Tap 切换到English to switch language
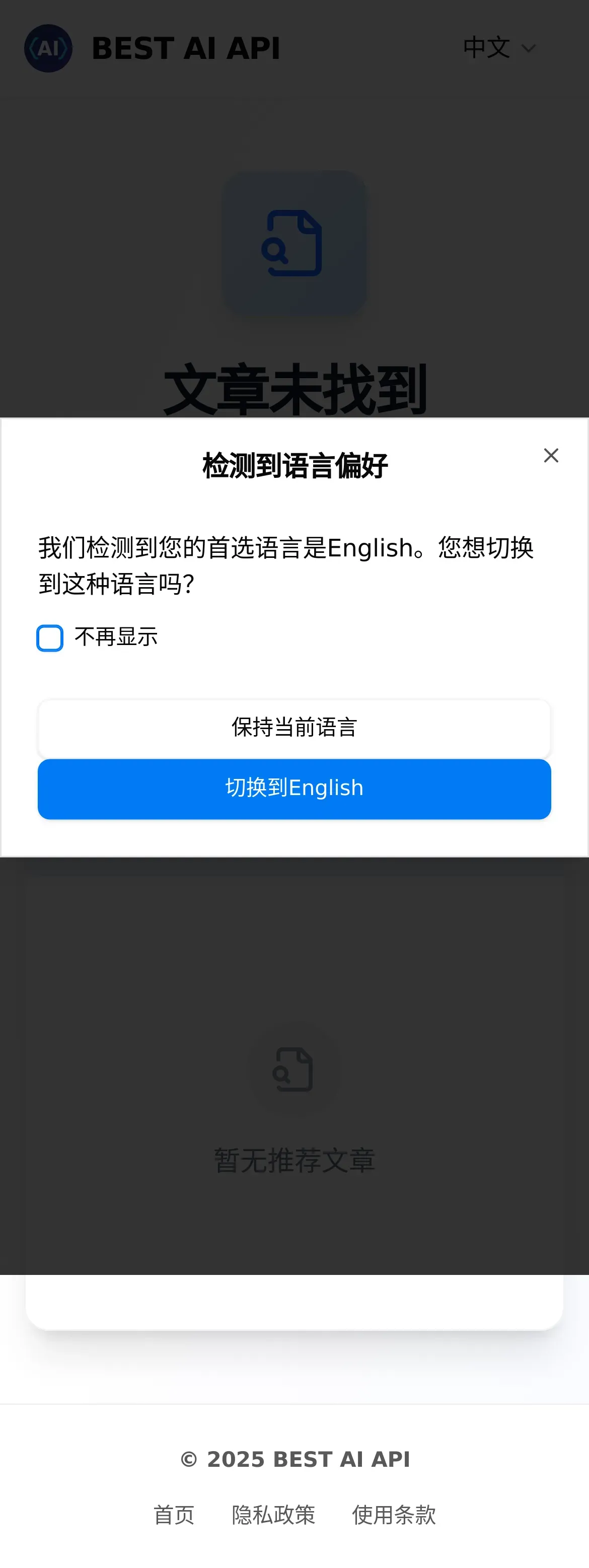The width and height of the screenshot is (589, 1568). (x=294, y=788)
